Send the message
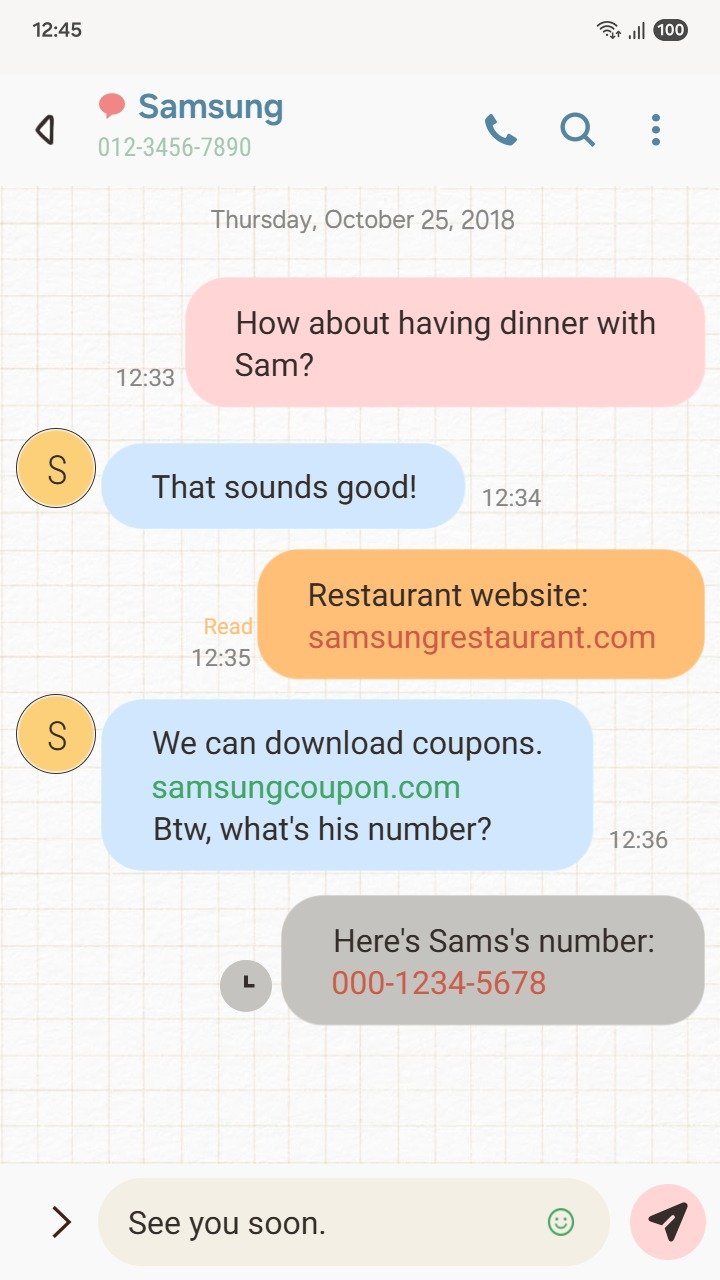This screenshot has height=1280, width=720. pos(667,1222)
